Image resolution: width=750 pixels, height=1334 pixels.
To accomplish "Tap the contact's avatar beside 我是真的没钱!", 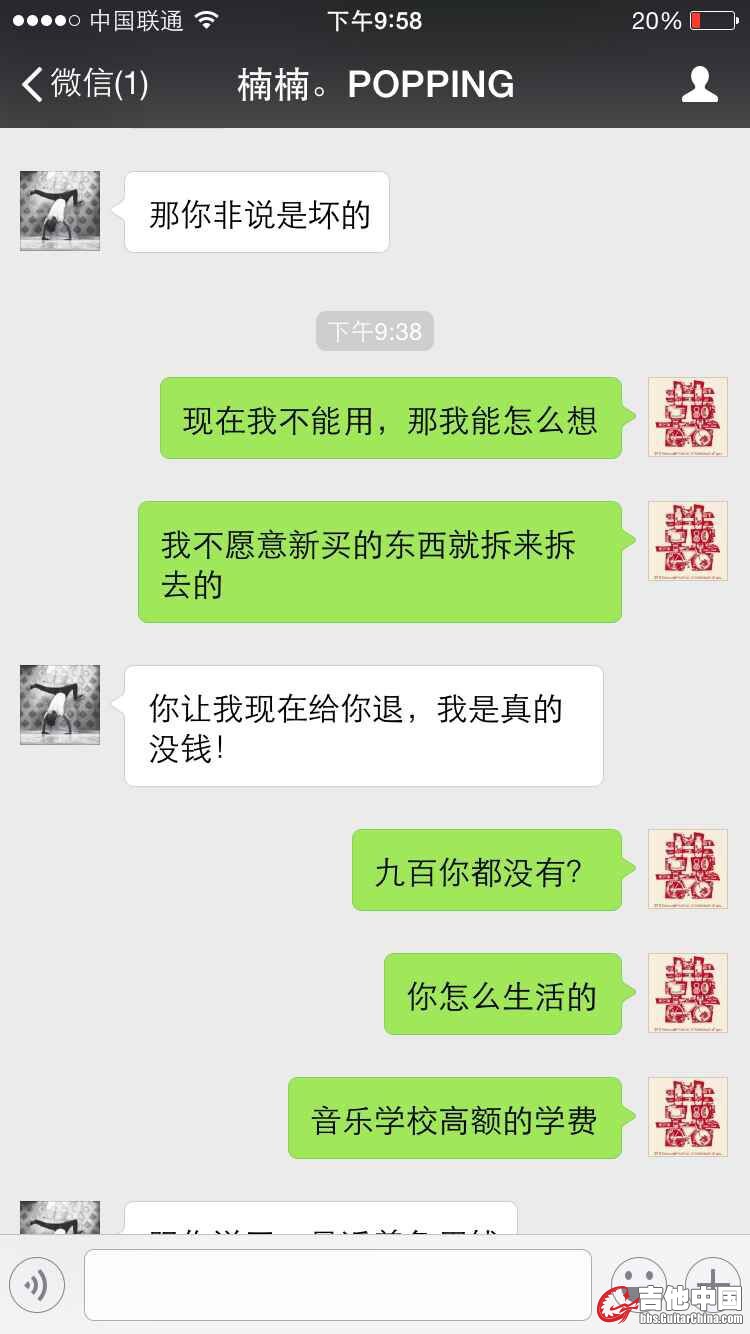I will [60, 705].
